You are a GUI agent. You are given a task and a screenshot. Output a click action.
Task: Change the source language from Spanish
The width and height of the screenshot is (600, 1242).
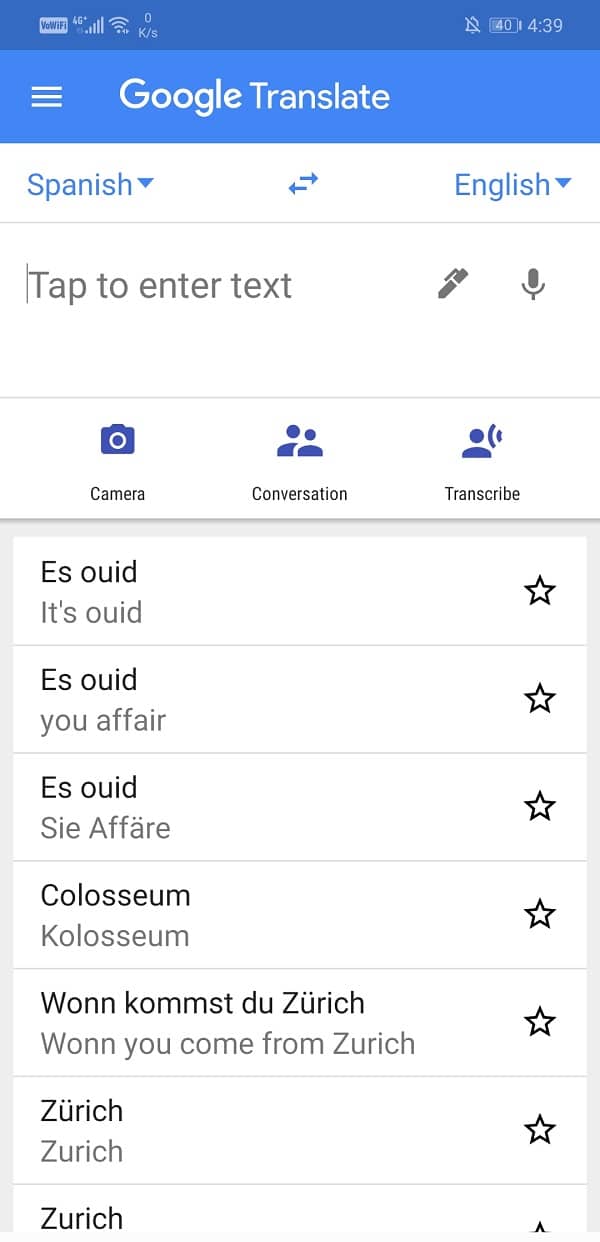coord(90,185)
